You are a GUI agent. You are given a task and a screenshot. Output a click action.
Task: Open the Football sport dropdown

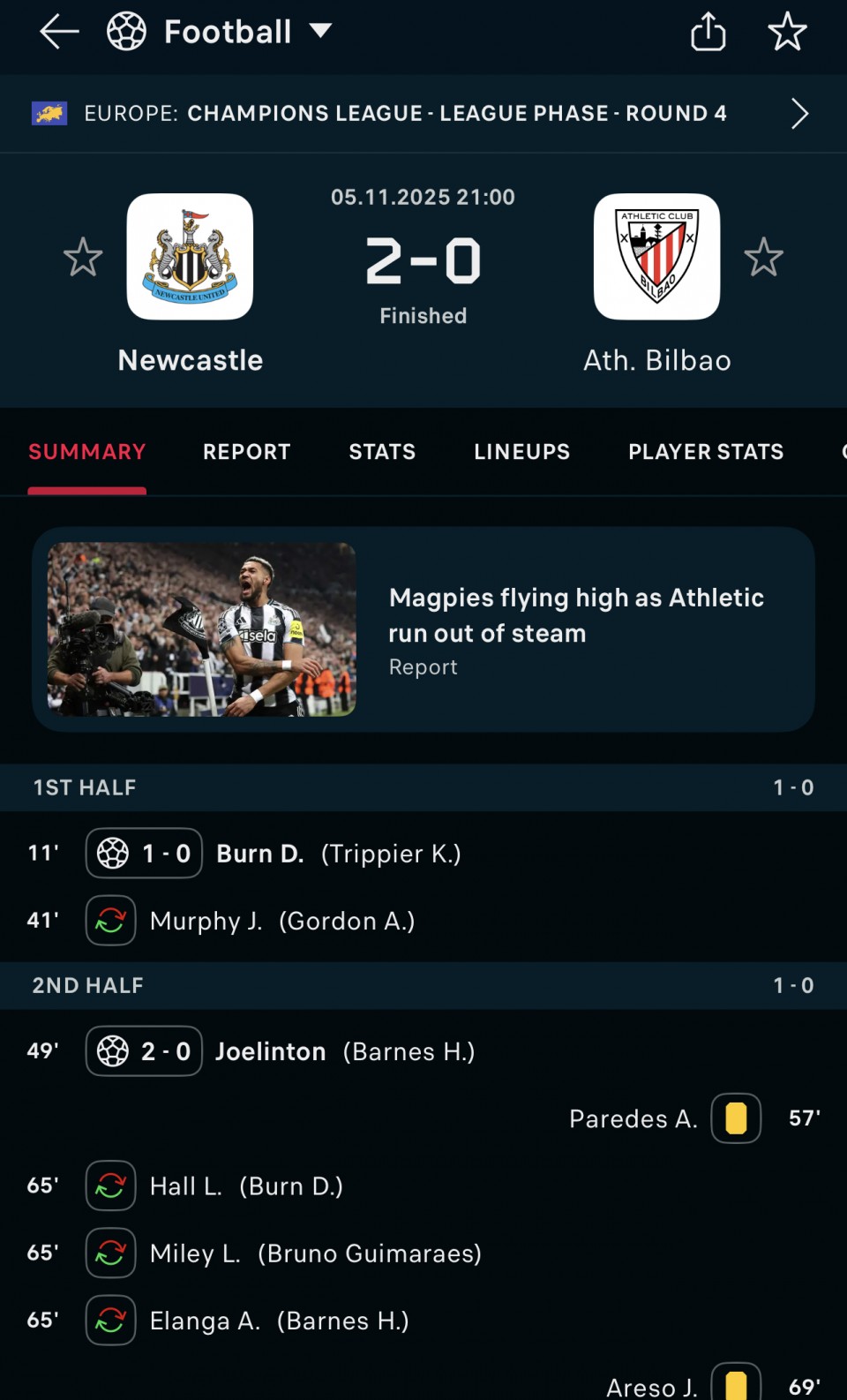(221, 33)
